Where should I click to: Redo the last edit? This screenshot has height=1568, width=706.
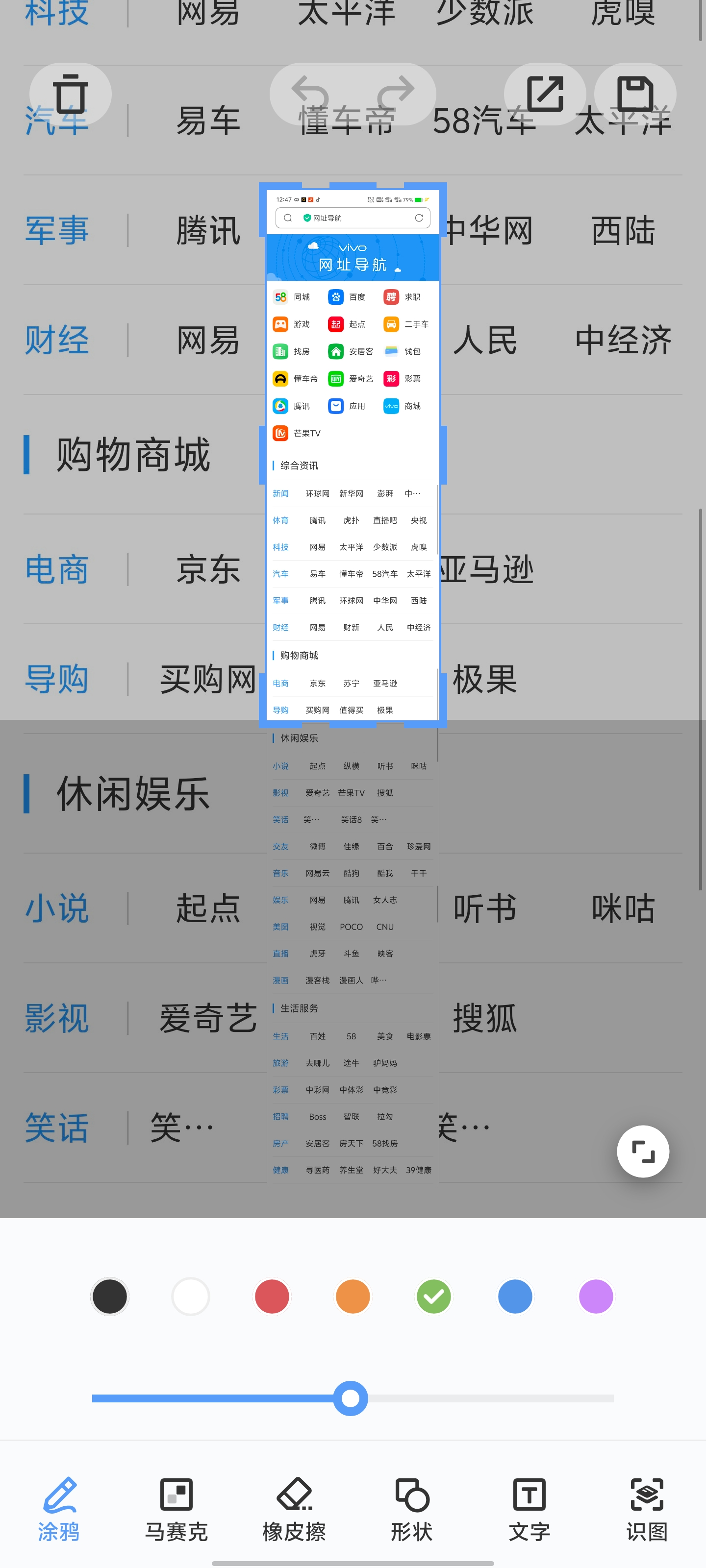click(395, 93)
